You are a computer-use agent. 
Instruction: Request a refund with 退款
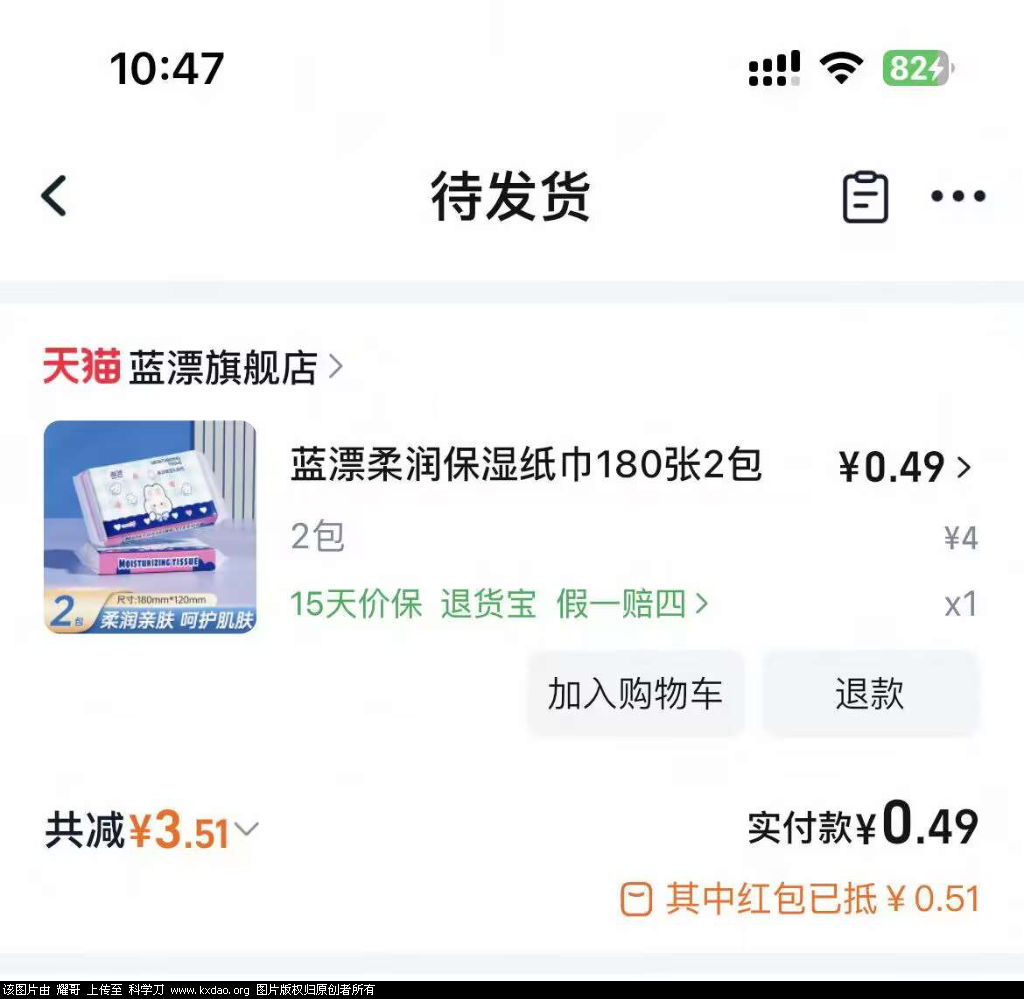point(870,693)
